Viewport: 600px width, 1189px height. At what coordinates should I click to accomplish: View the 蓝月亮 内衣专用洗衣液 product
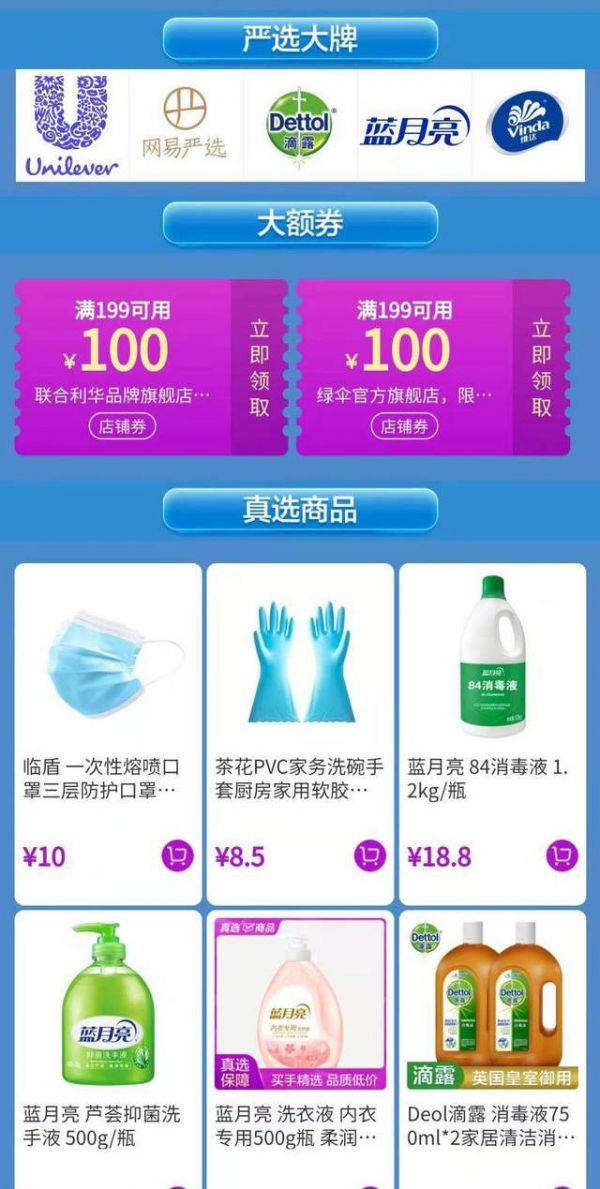click(300, 1040)
